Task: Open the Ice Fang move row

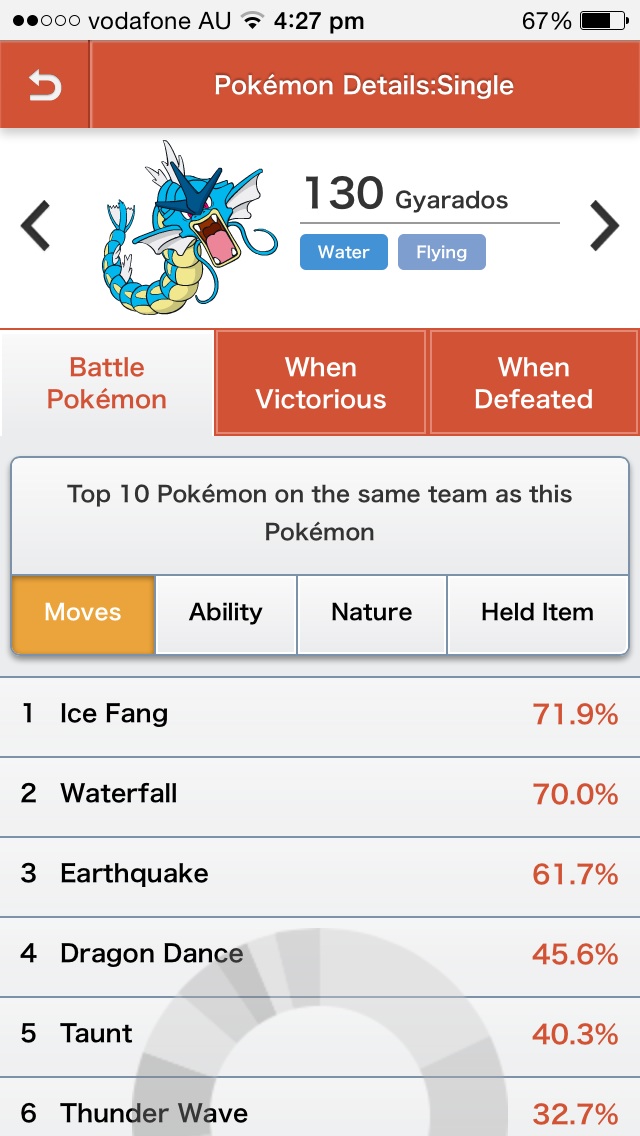Action: pos(320,714)
